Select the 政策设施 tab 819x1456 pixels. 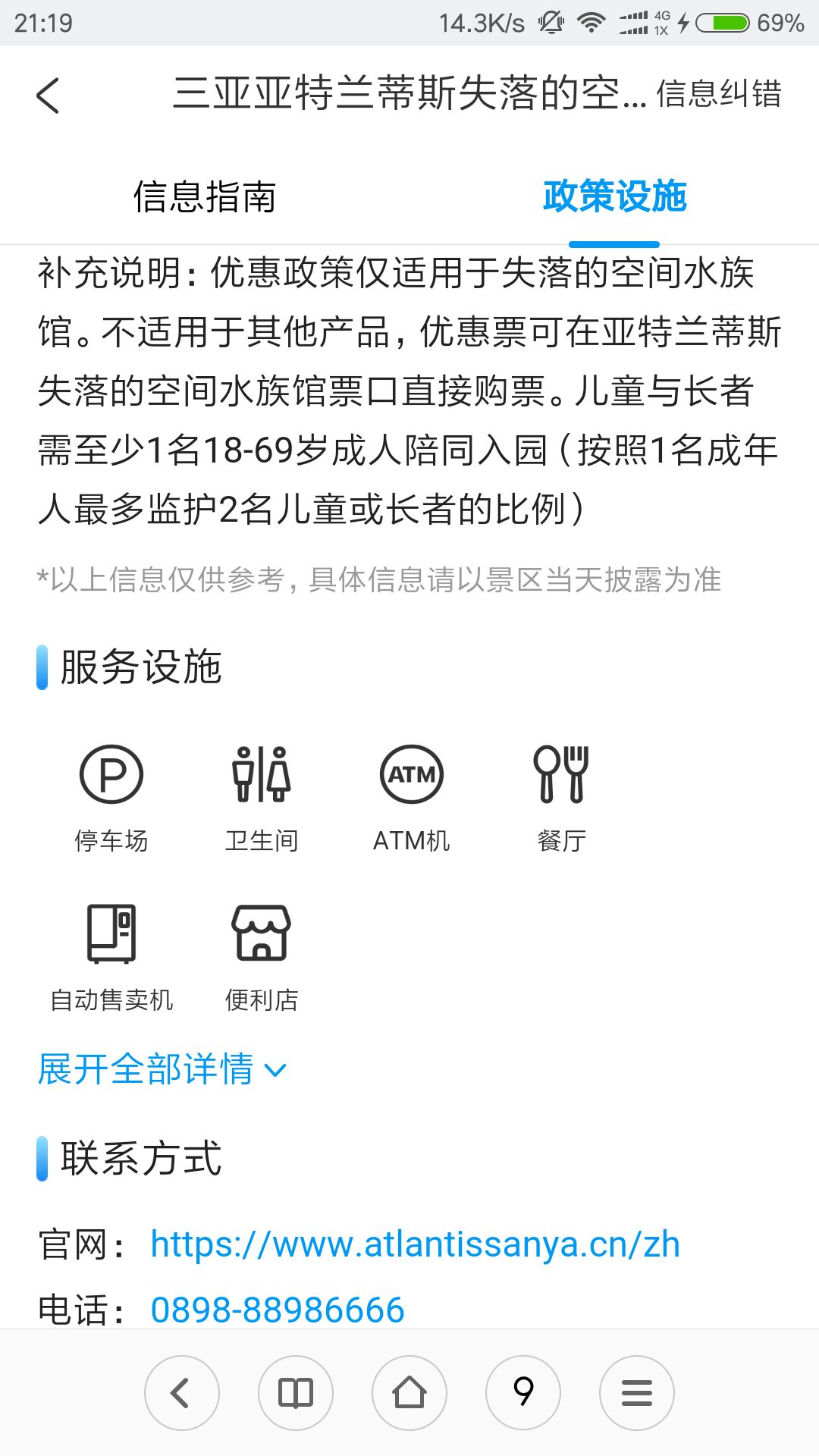click(x=614, y=196)
